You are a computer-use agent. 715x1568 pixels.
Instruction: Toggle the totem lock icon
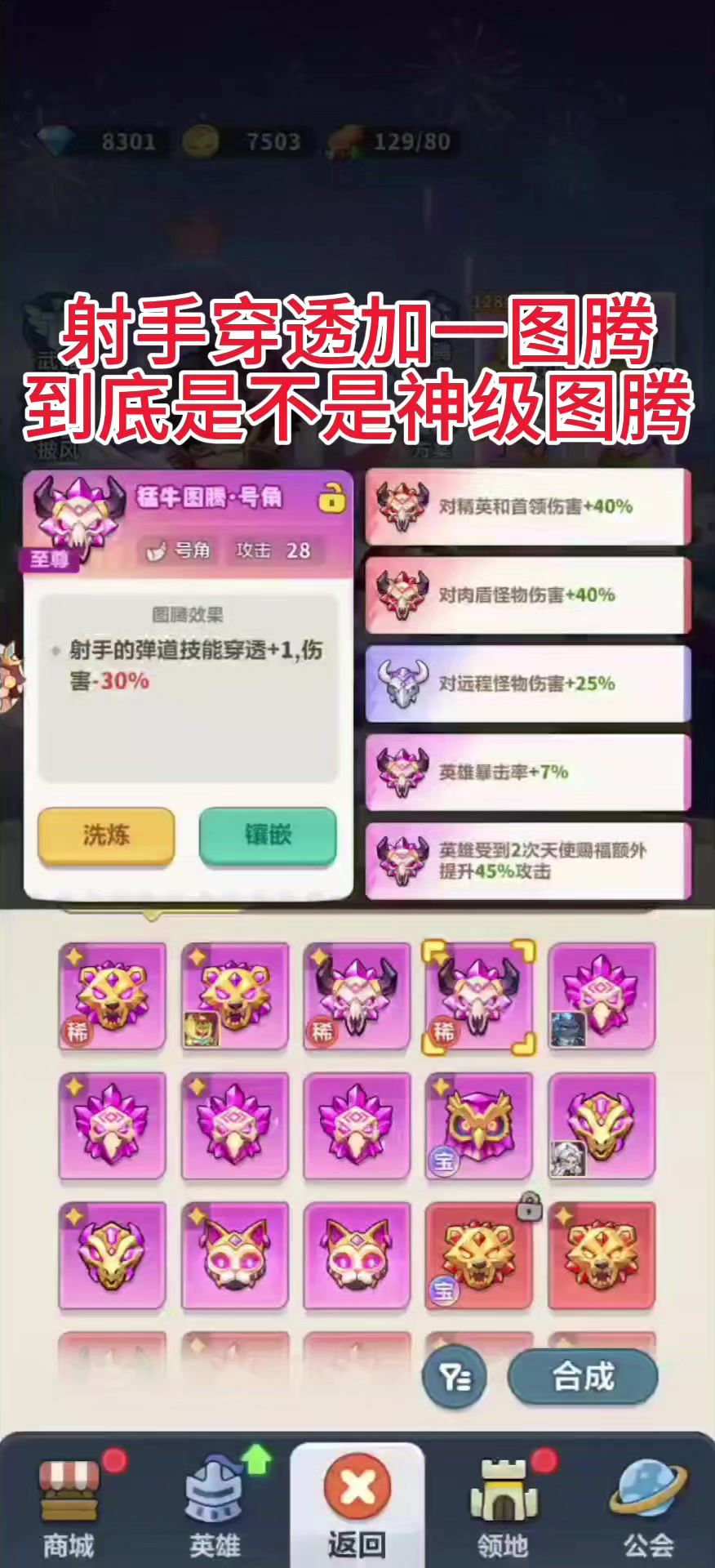(331, 497)
